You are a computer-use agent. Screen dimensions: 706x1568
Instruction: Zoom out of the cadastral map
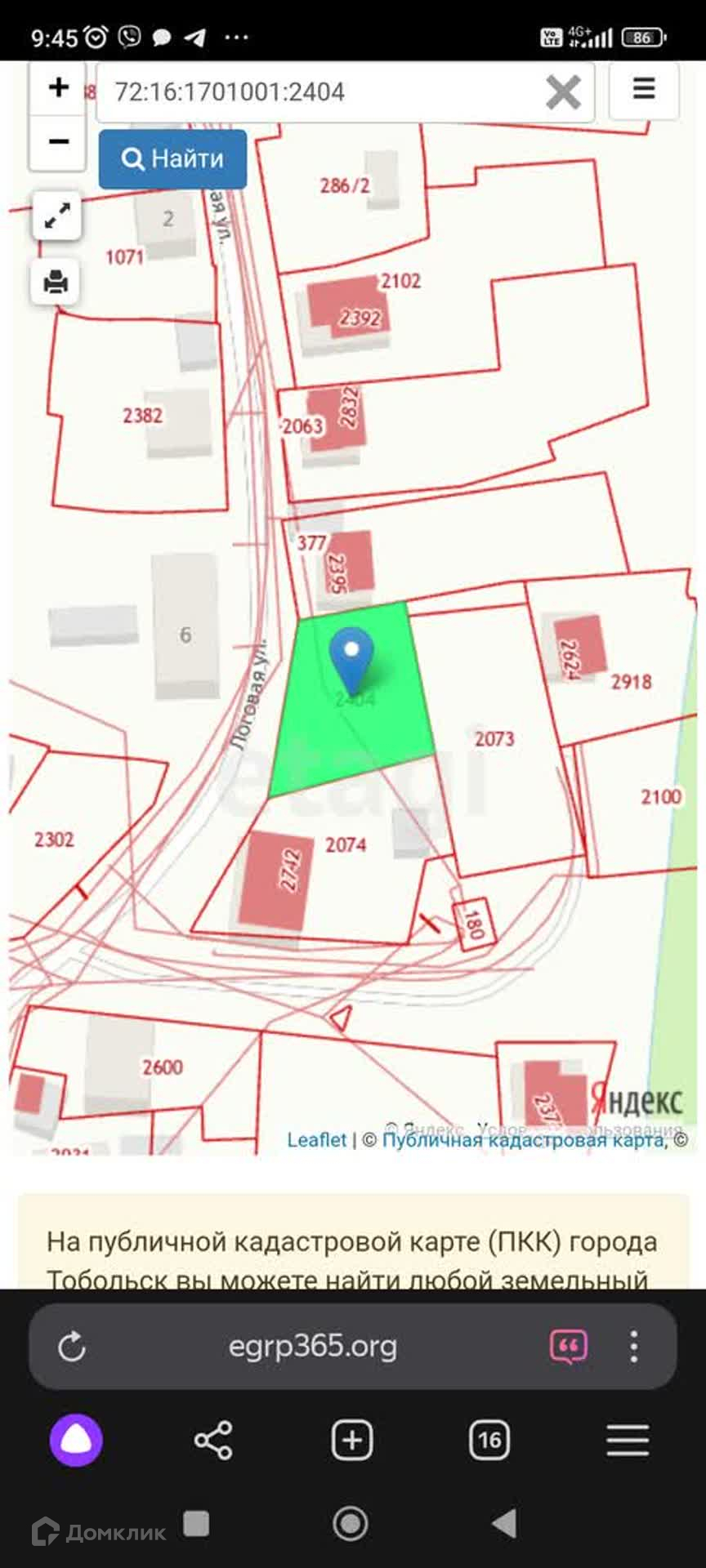58,141
